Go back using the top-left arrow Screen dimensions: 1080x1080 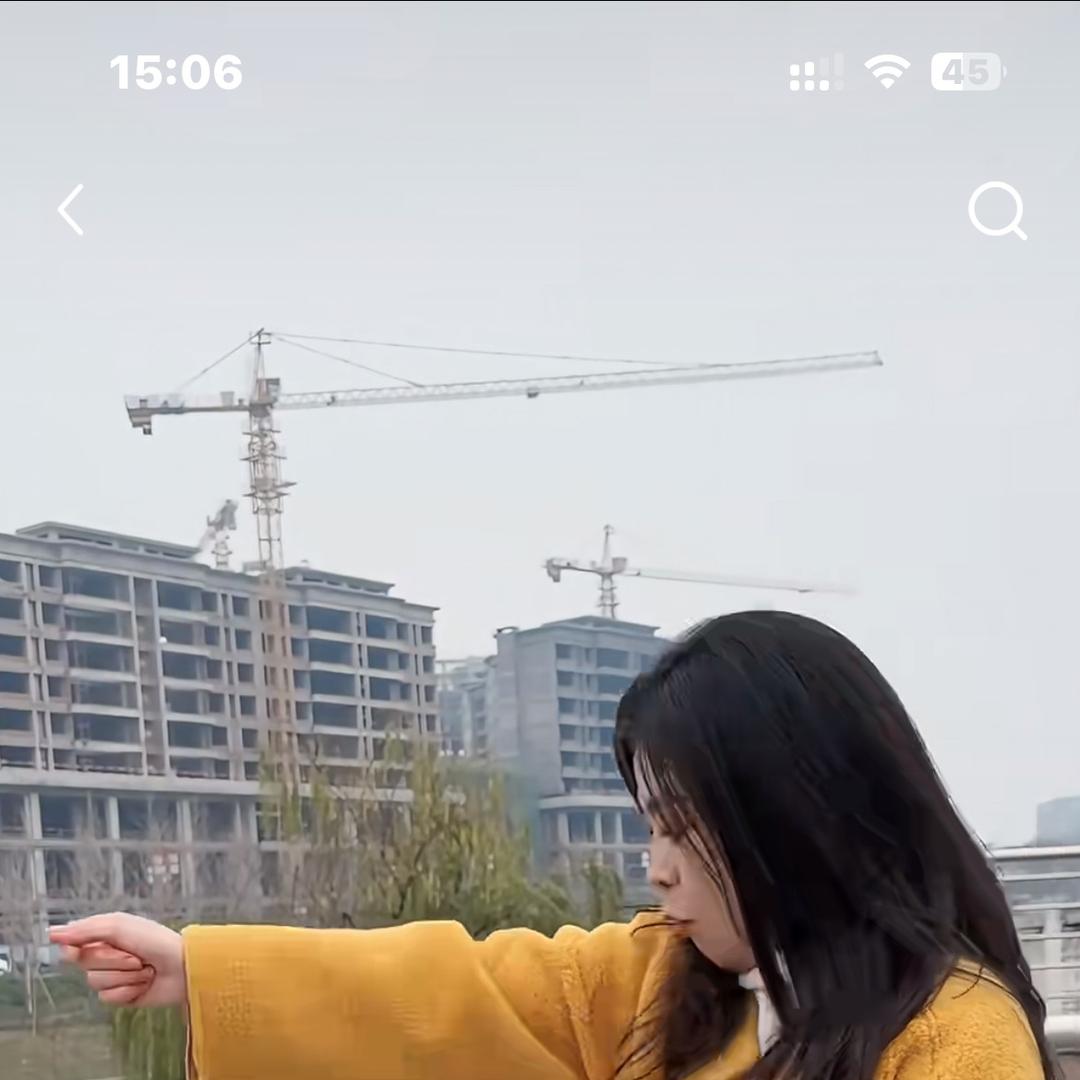coord(70,210)
